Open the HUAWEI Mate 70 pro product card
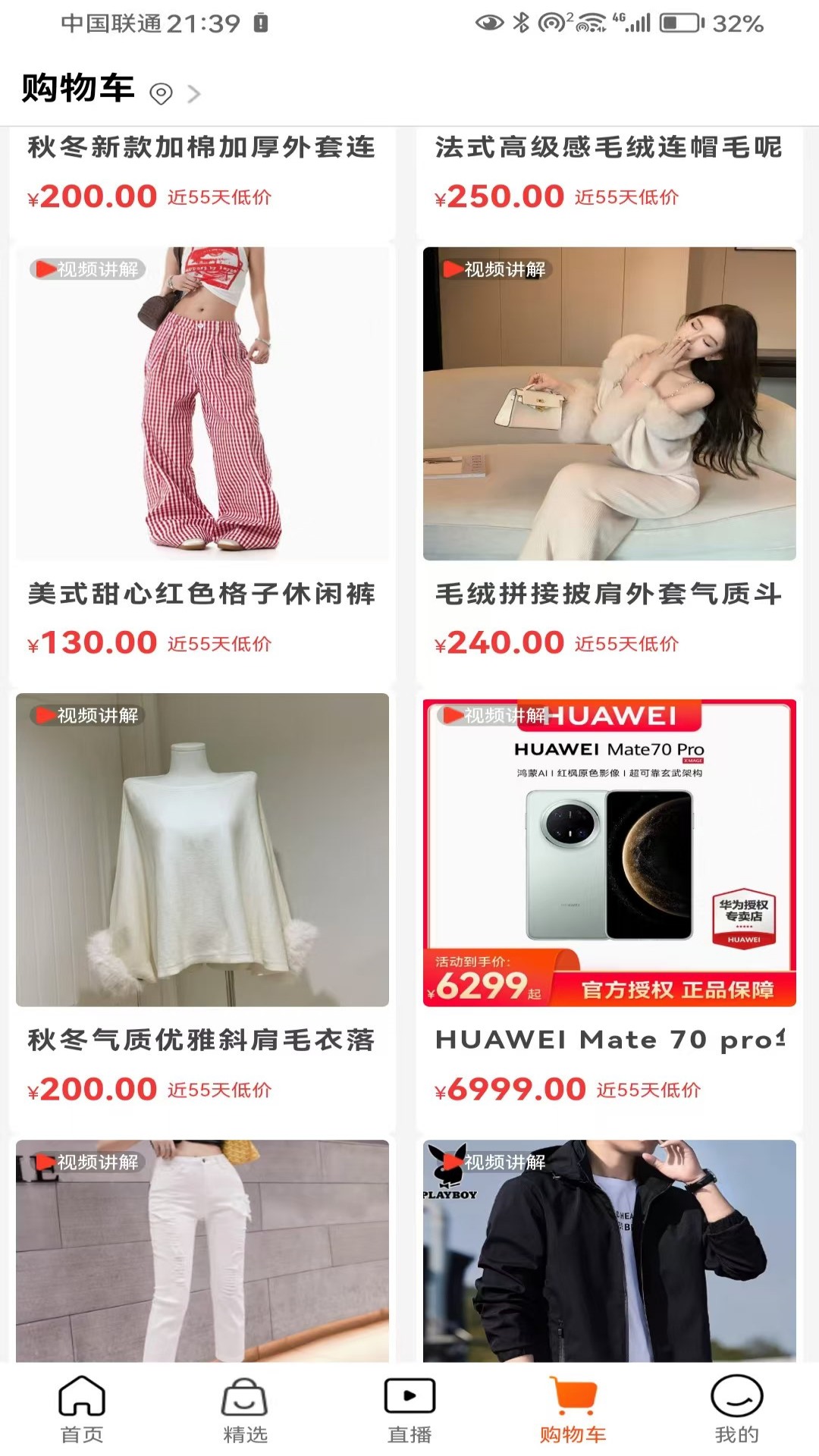 [610, 908]
